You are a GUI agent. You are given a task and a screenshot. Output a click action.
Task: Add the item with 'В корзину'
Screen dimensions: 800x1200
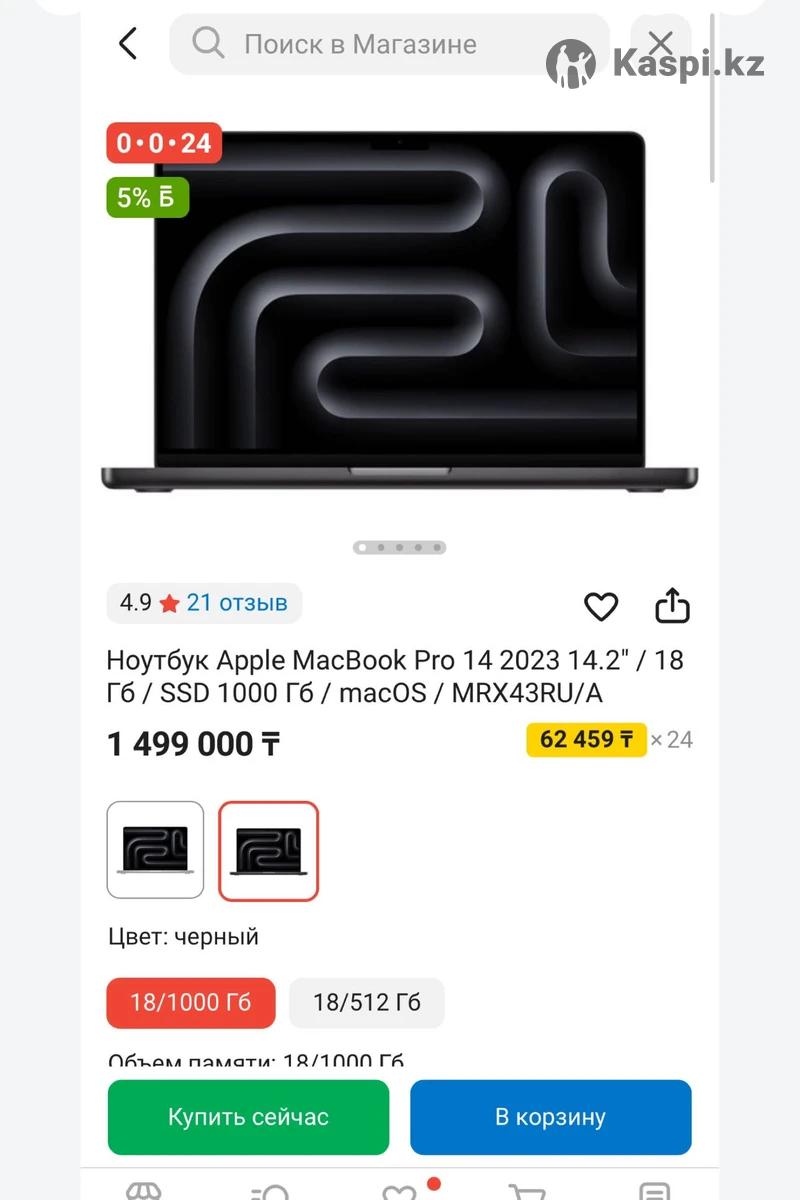pos(550,1117)
